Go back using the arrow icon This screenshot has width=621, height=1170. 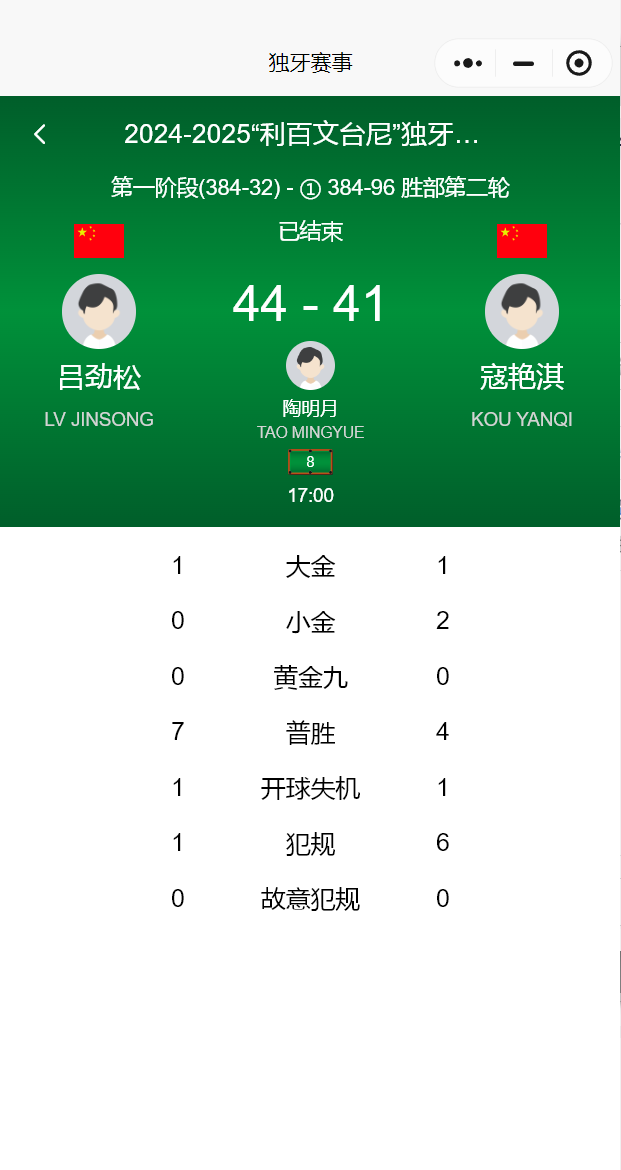click(40, 134)
